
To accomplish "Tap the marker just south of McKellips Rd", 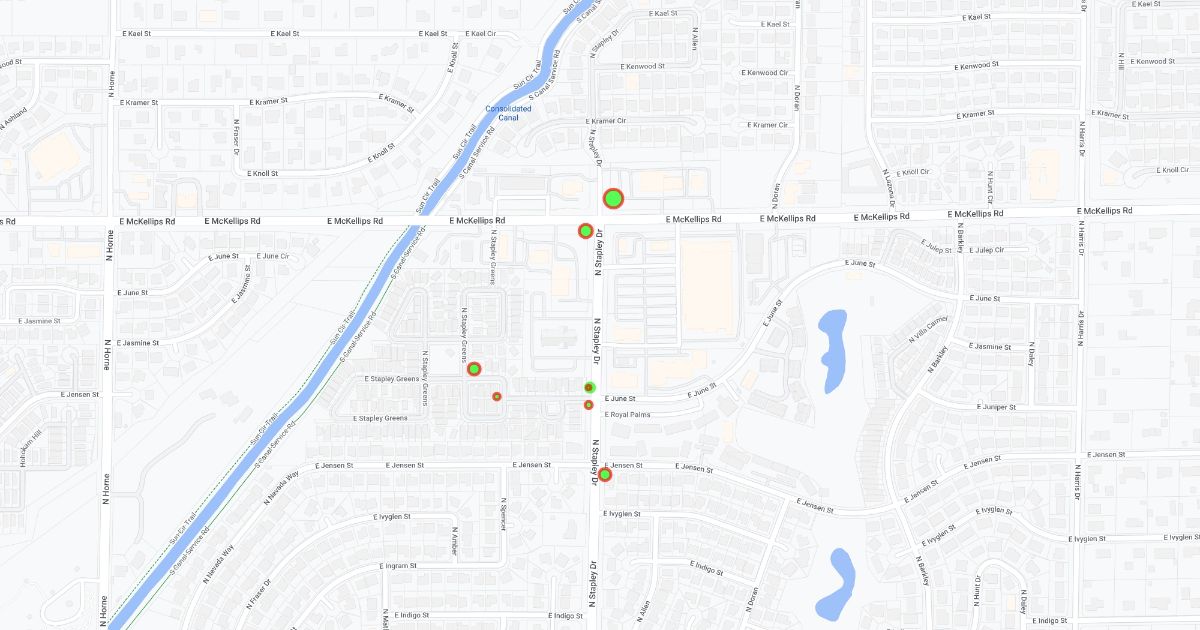I will click(x=585, y=231).
